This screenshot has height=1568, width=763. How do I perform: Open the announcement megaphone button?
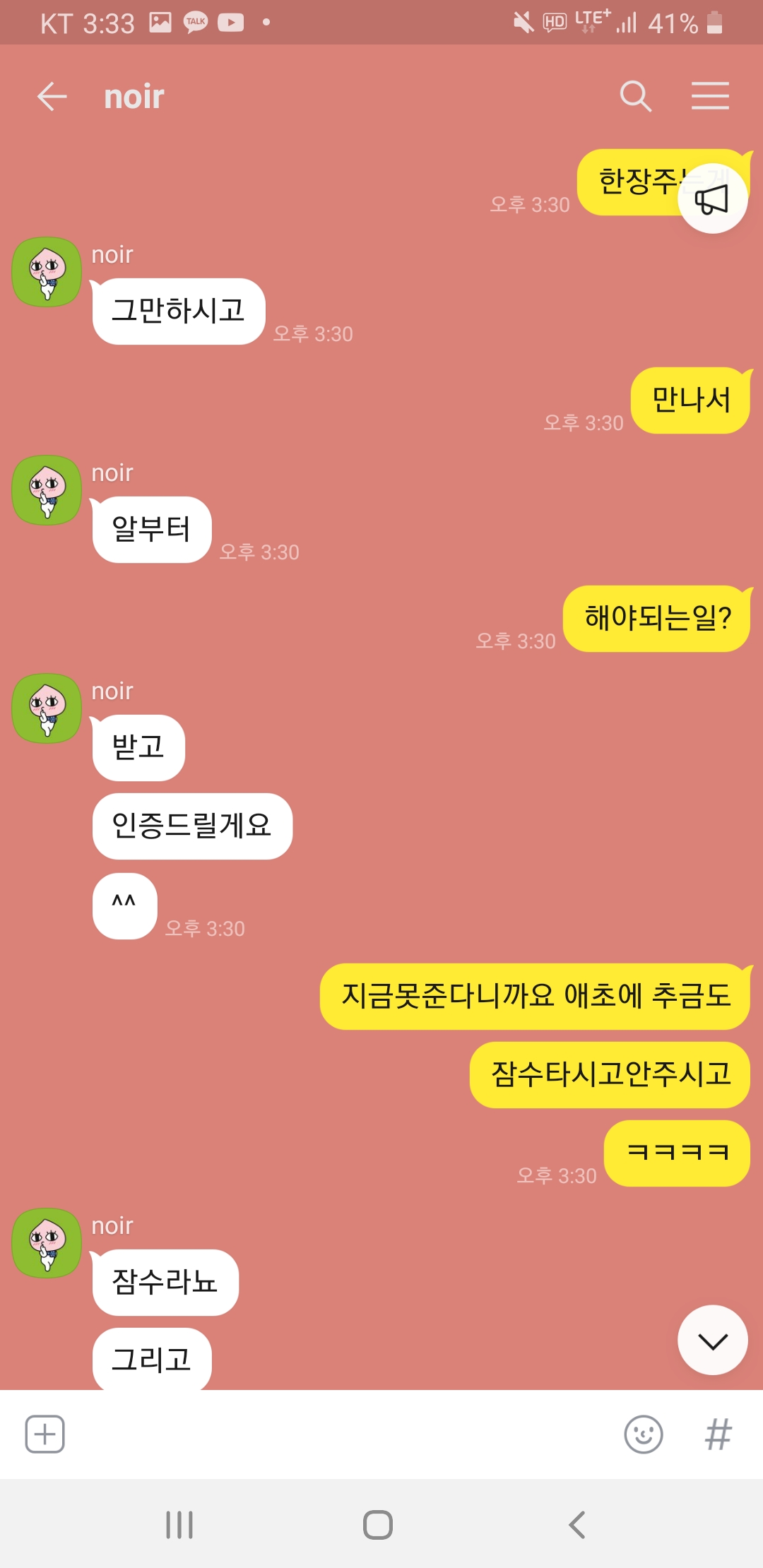(x=712, y=198)
